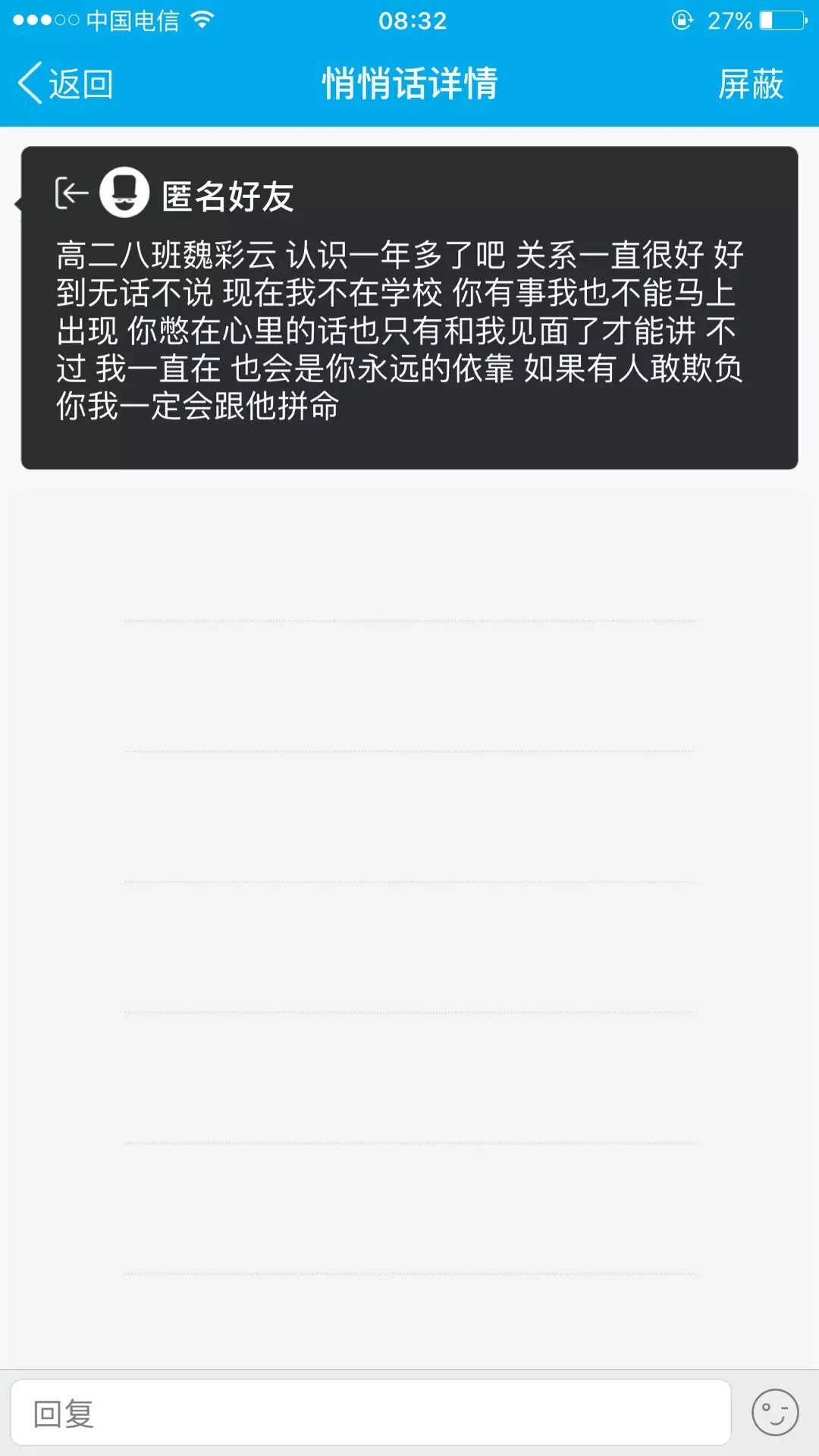Open the emoji picker icon

coord(774,1412)
